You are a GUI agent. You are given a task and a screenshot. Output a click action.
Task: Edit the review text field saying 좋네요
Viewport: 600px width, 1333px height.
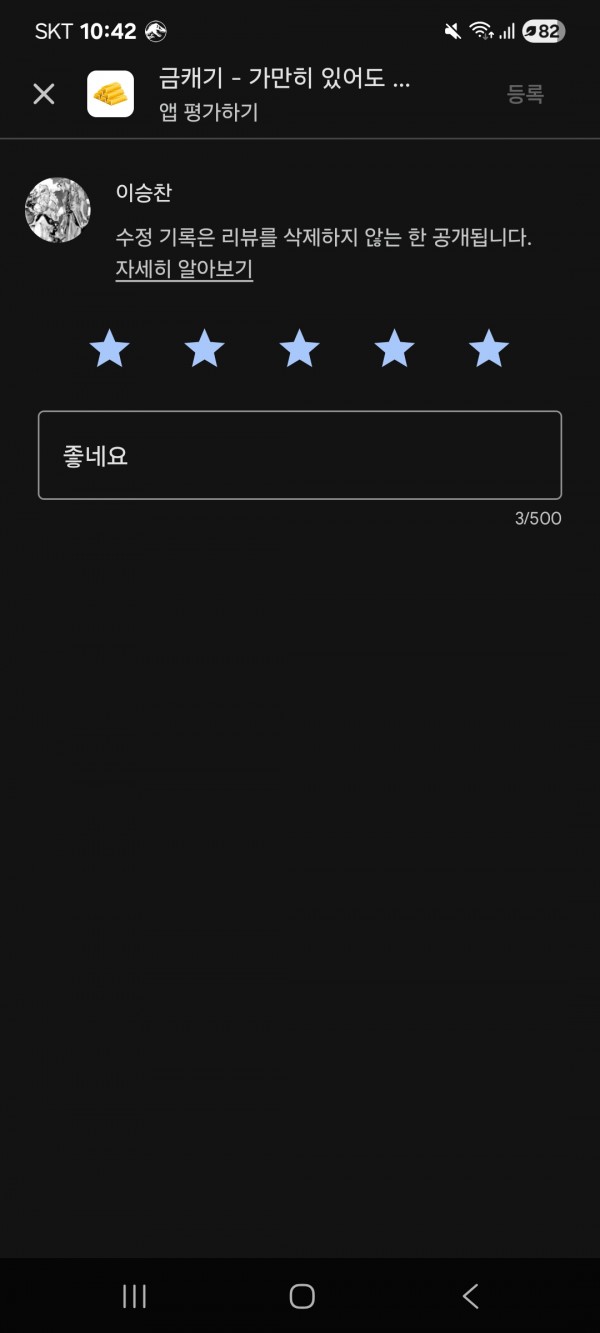[x=300, y=455]
